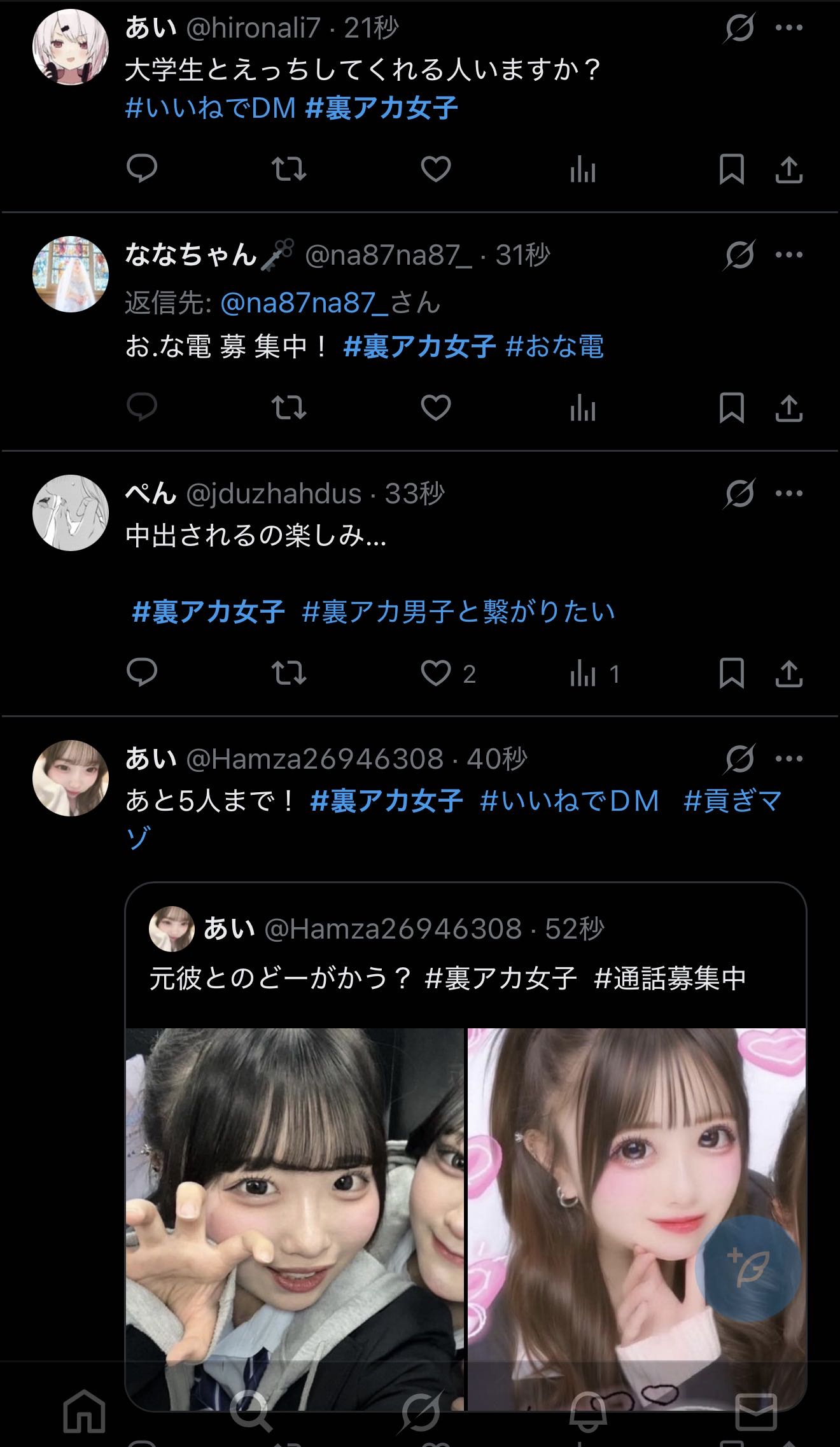This screenshot has height=1447, width=840.
Task: View ぺん's profile picture
Action: click(71, 513)
